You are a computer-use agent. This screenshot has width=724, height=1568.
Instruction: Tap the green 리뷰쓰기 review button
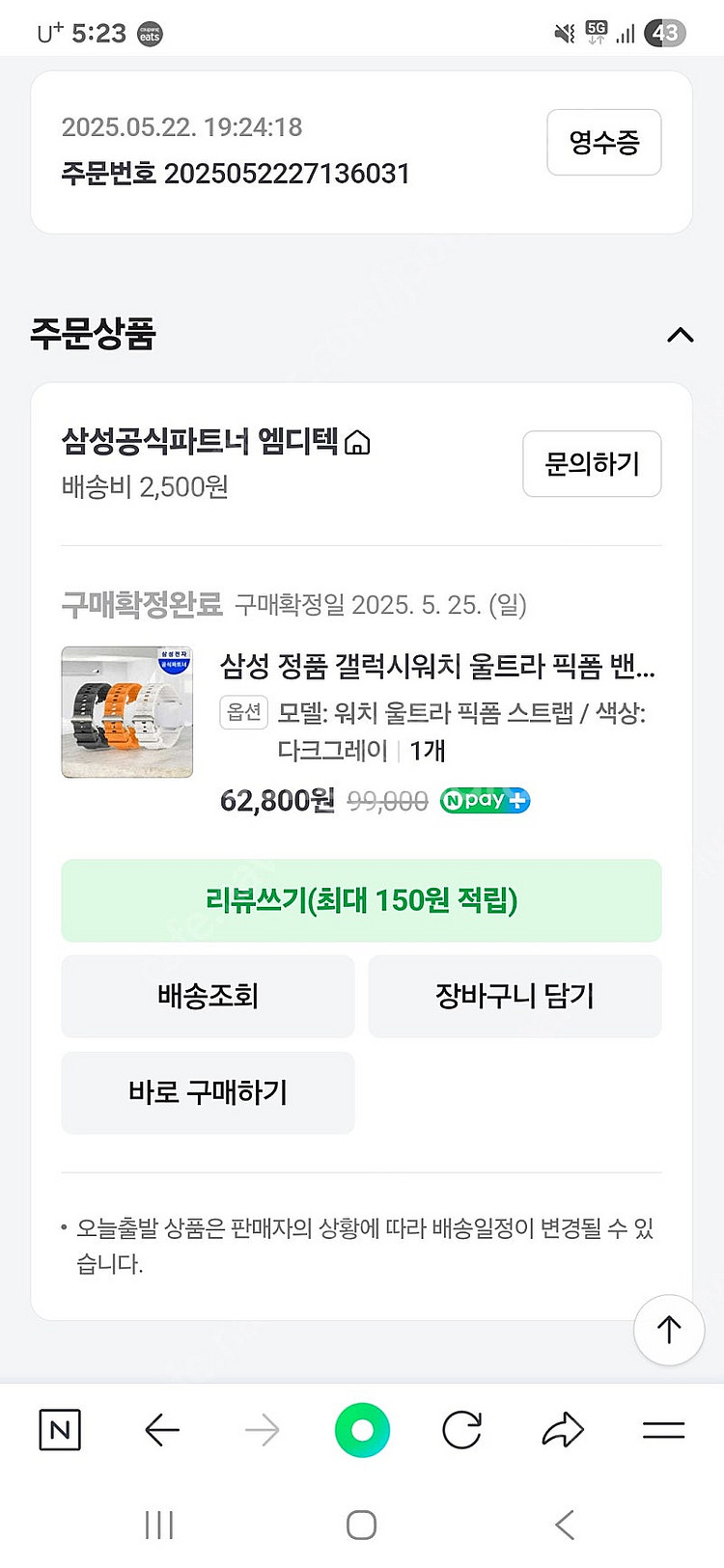[x=361, y=899]
